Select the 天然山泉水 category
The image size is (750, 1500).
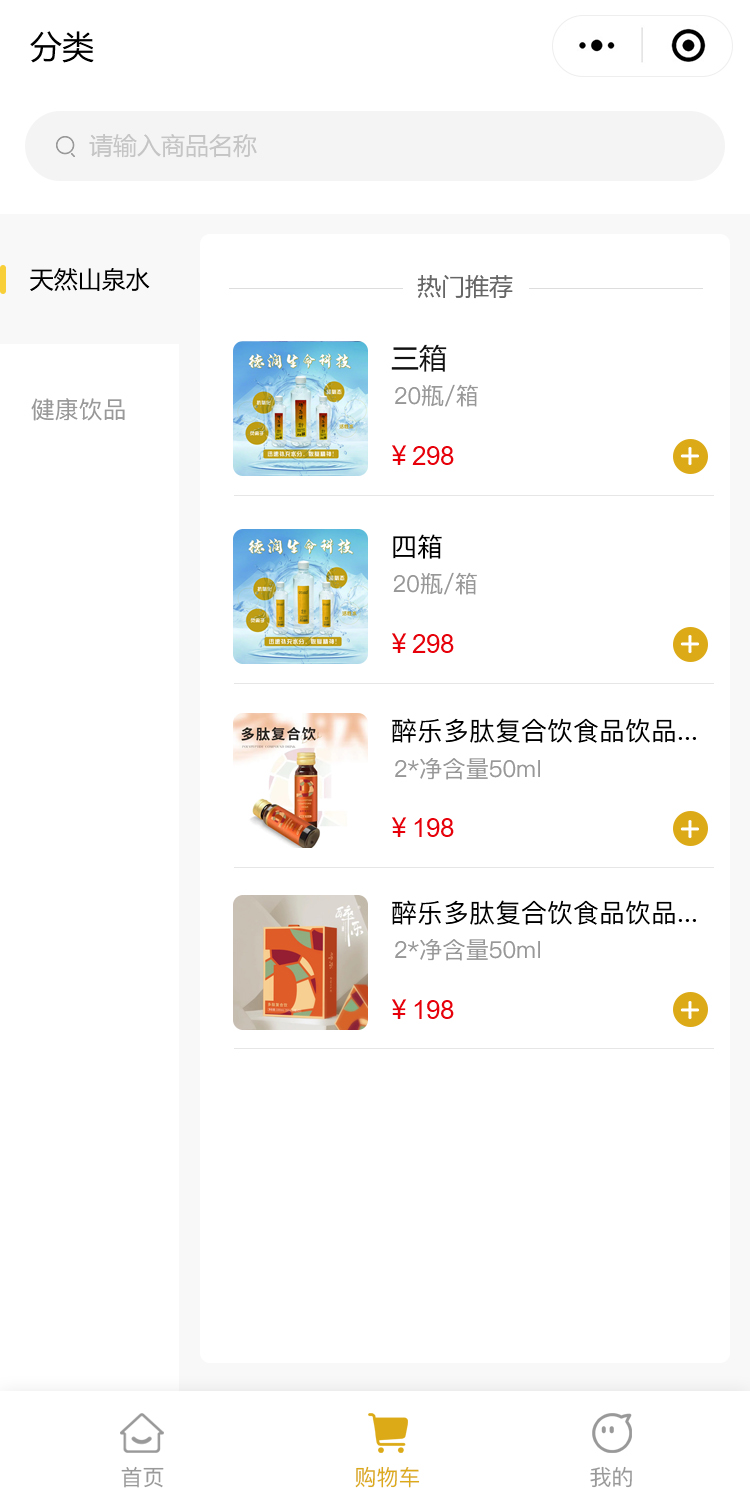point(89,280)
